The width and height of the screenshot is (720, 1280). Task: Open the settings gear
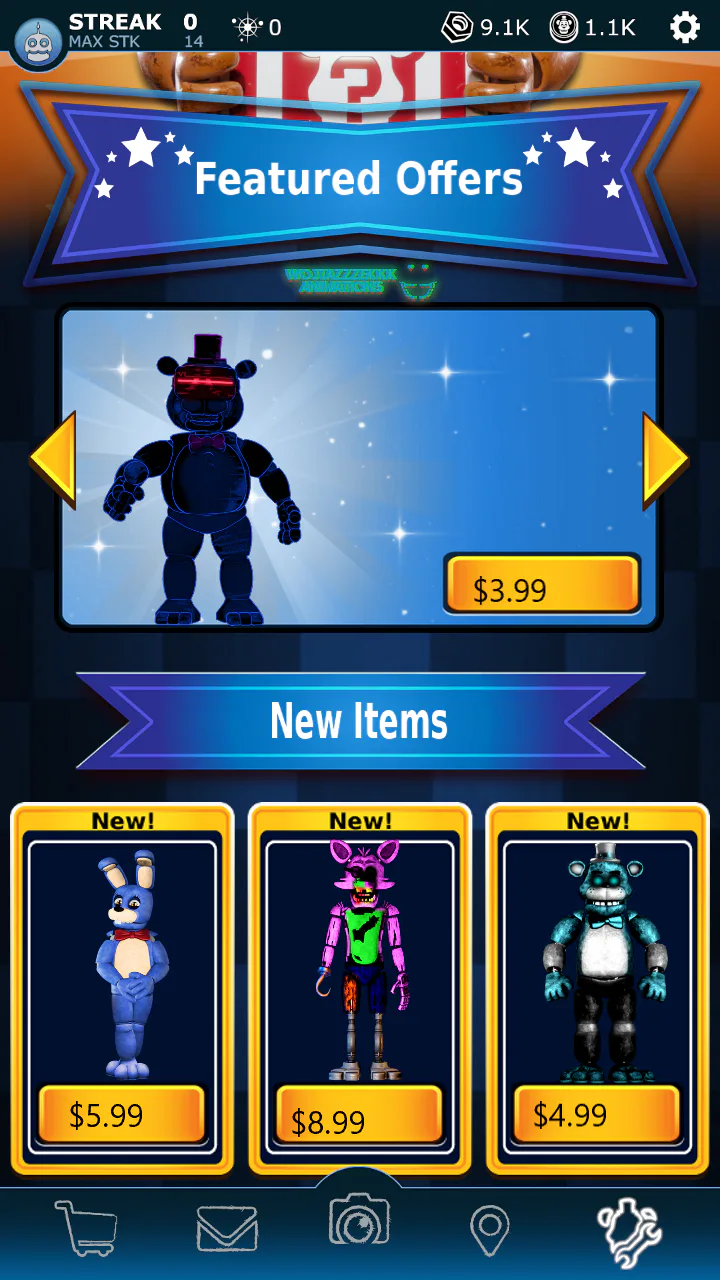point(685,27)
